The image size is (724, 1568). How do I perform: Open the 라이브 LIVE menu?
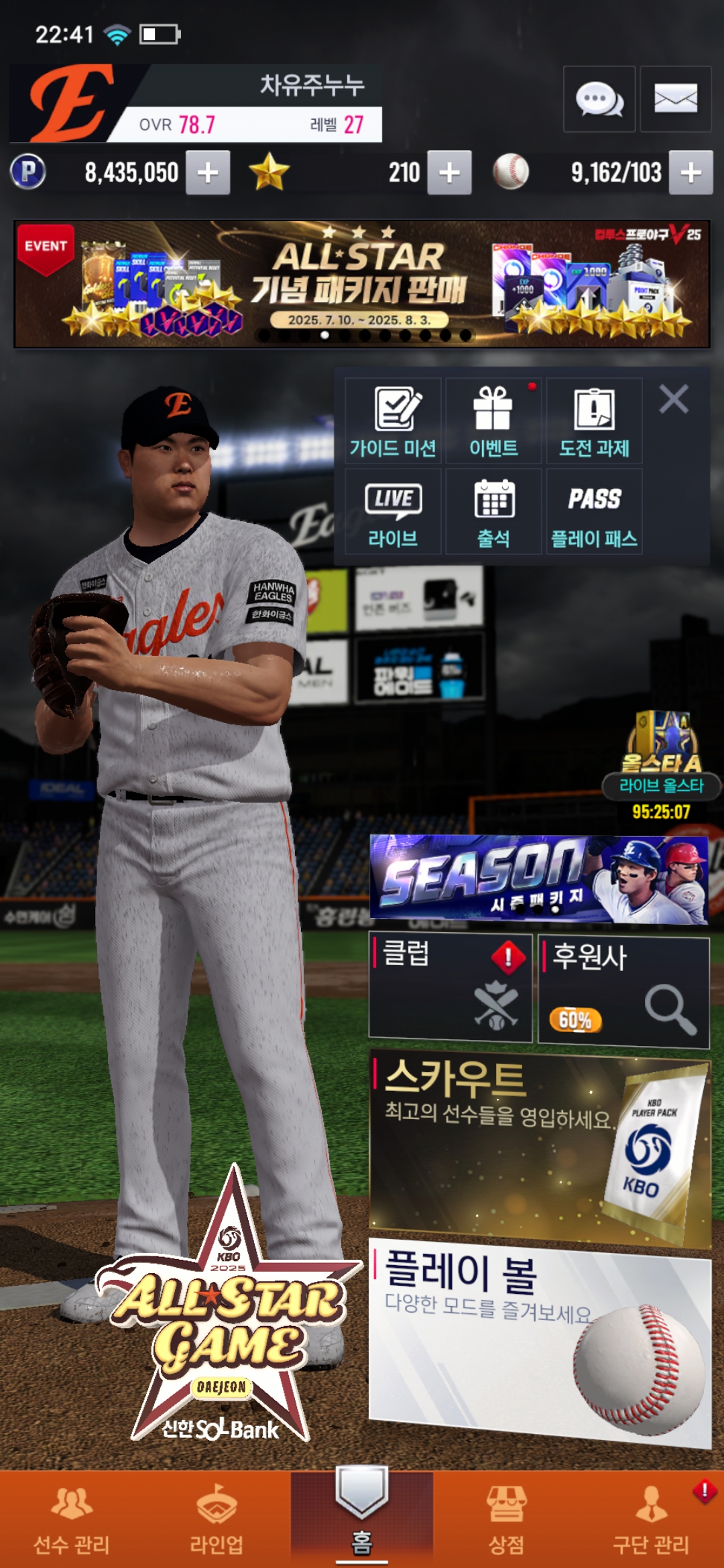[394, 512]
